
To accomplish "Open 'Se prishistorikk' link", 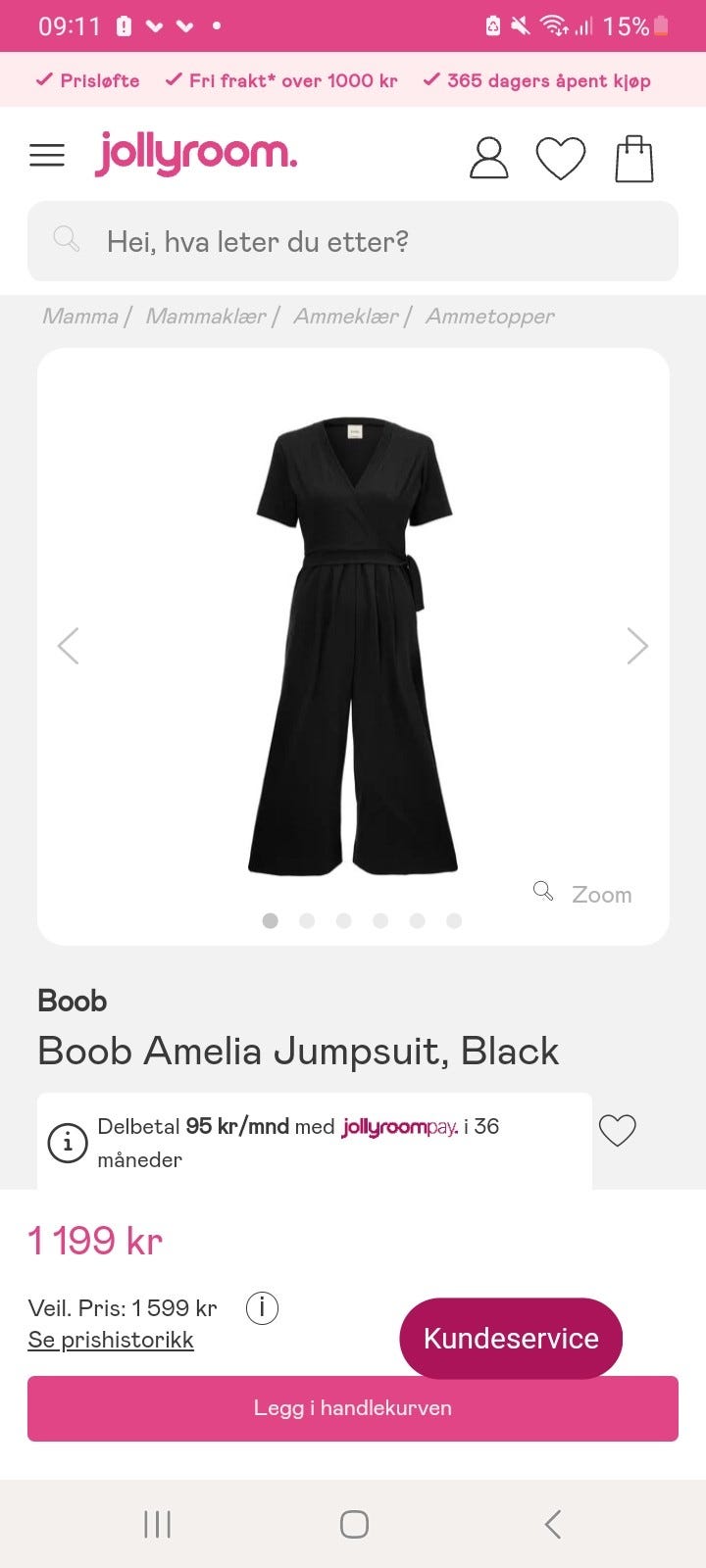I will (x=111, y=1340).
